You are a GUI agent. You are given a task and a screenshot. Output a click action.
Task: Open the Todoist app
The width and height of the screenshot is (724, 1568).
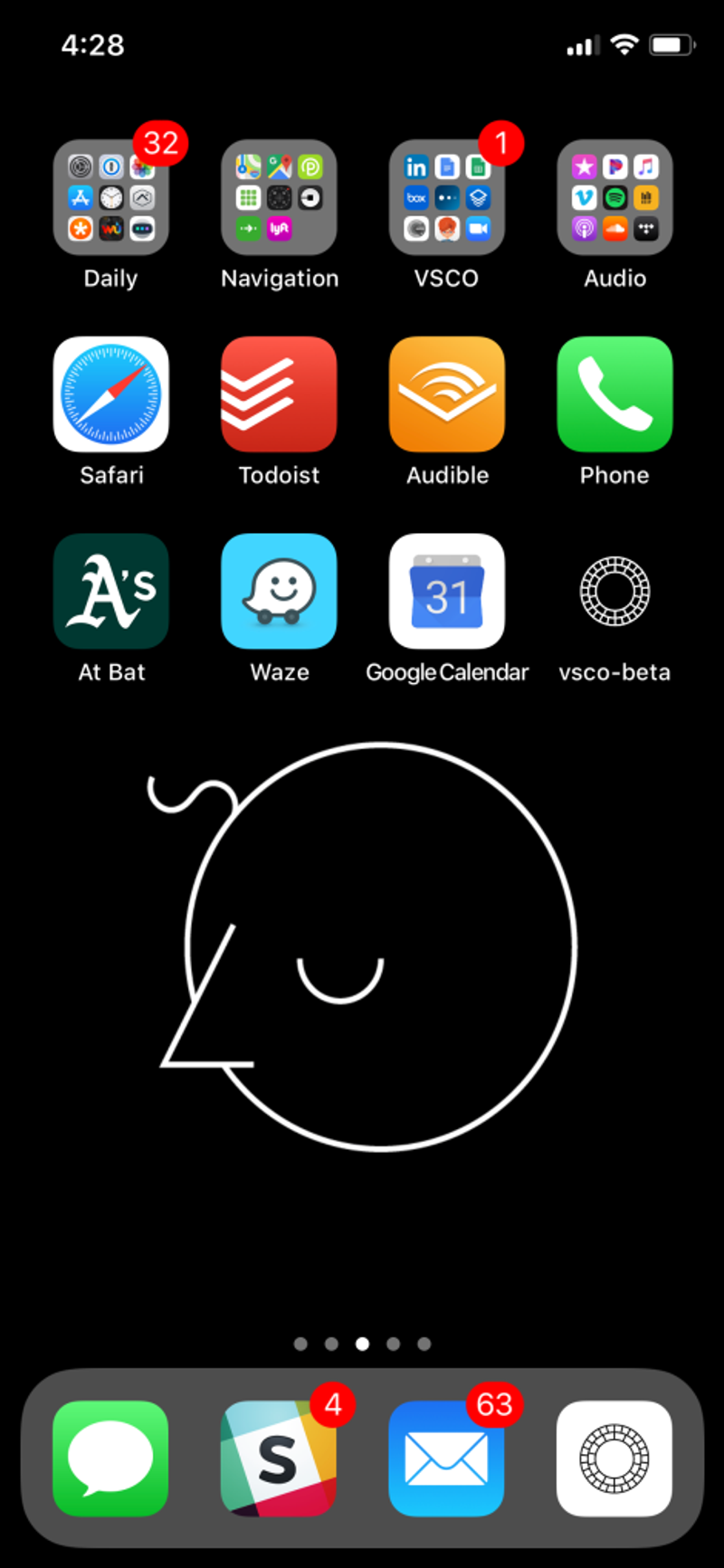(279, 394)
